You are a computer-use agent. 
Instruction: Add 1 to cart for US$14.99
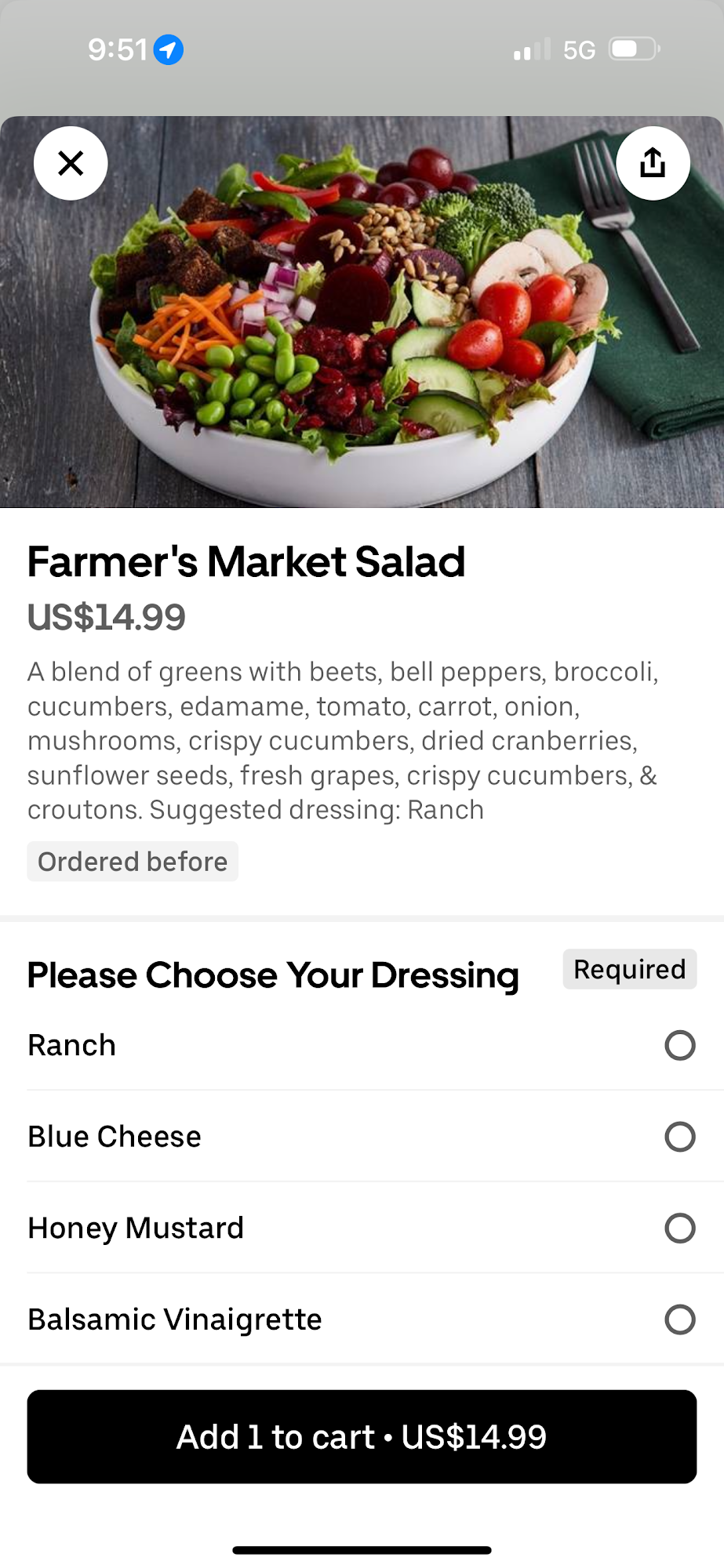coord(362,1436)
